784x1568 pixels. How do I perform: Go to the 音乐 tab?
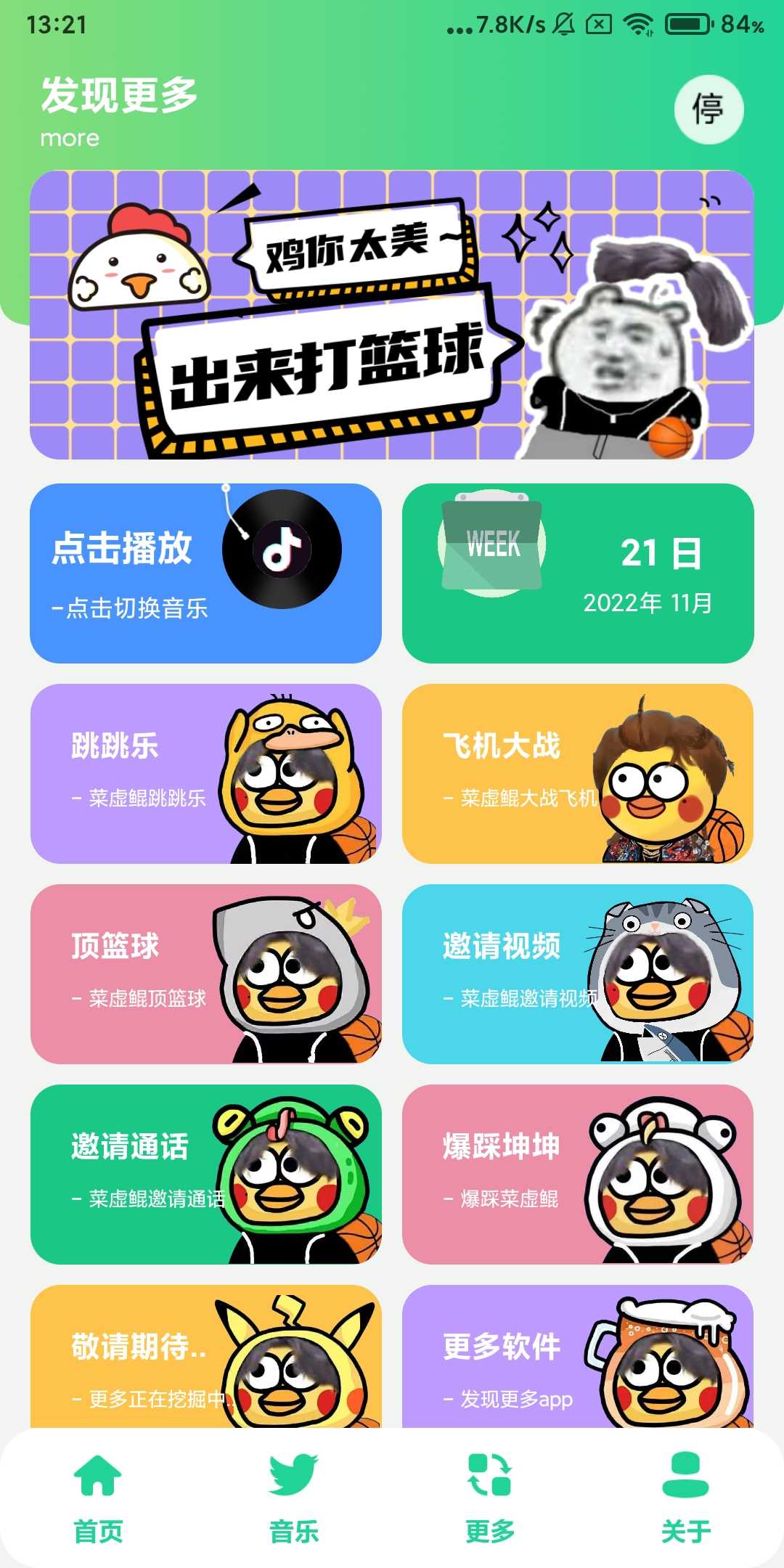[294, 1498]
